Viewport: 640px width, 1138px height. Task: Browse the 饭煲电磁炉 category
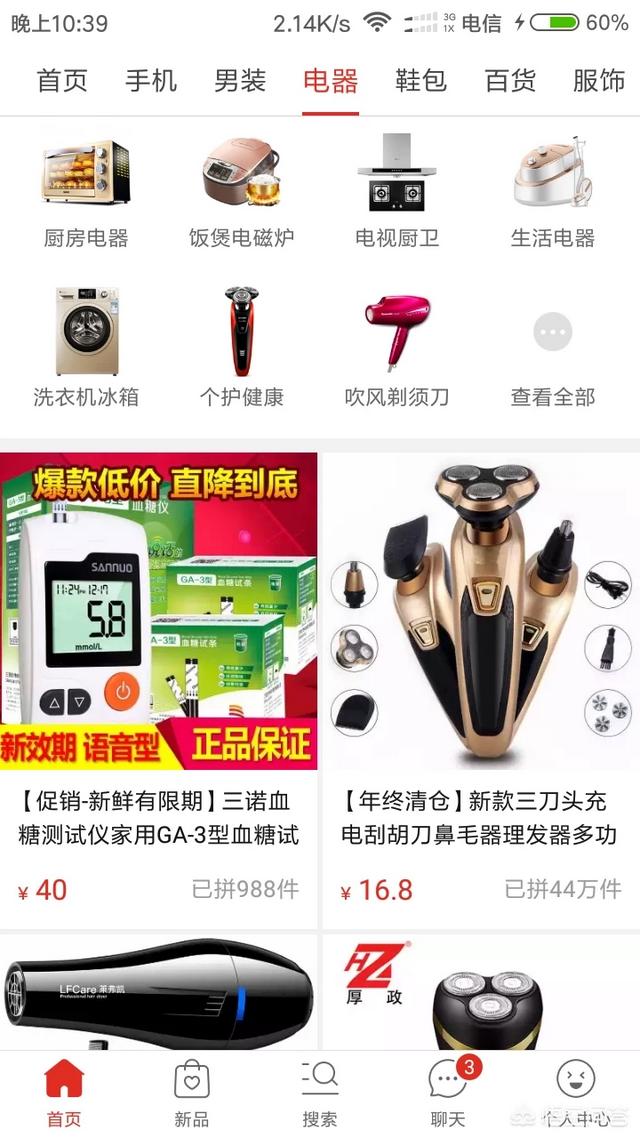coord(242,193)
